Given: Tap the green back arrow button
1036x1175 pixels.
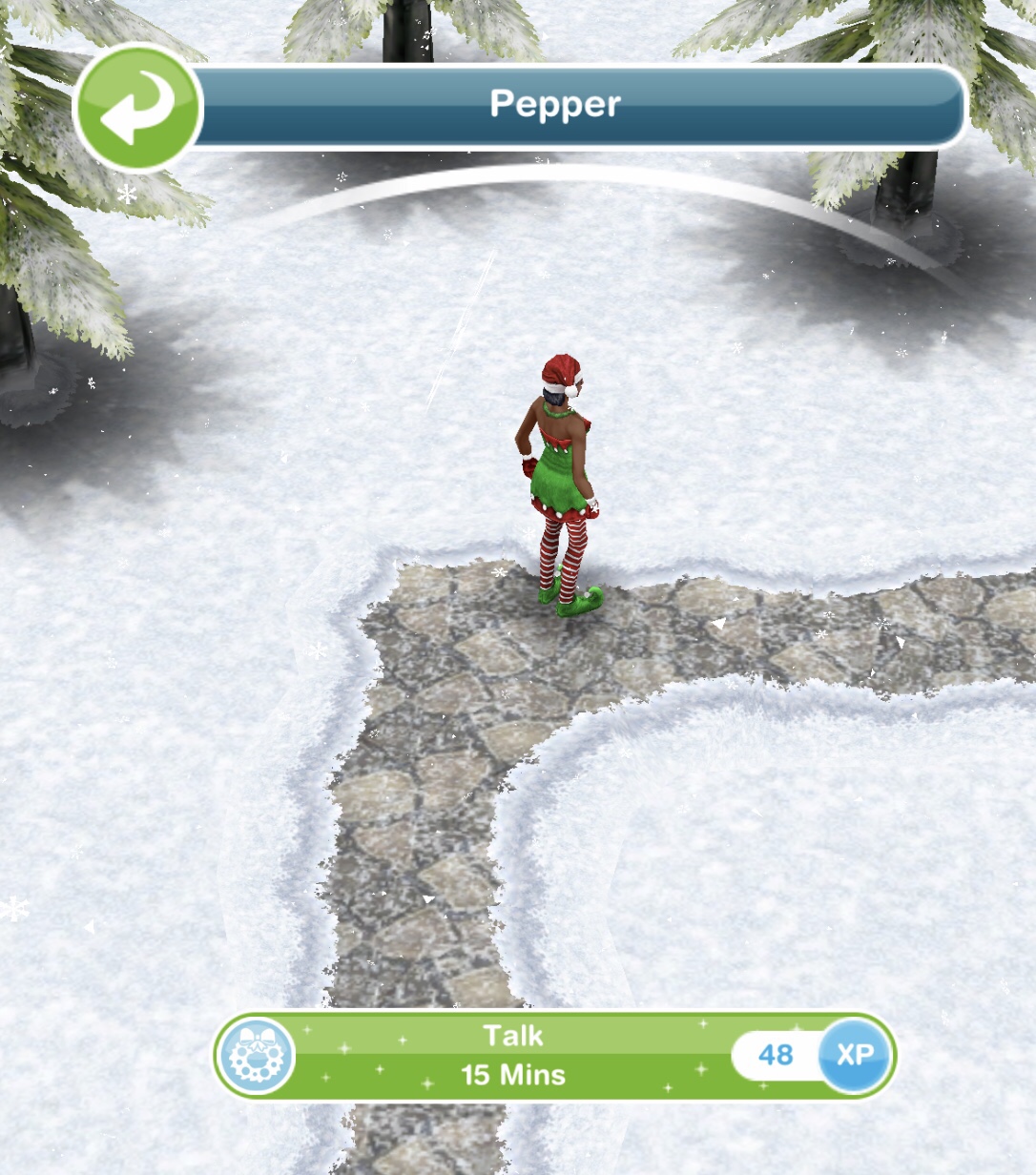Looking at the screenshot, I should pos(138,108).
